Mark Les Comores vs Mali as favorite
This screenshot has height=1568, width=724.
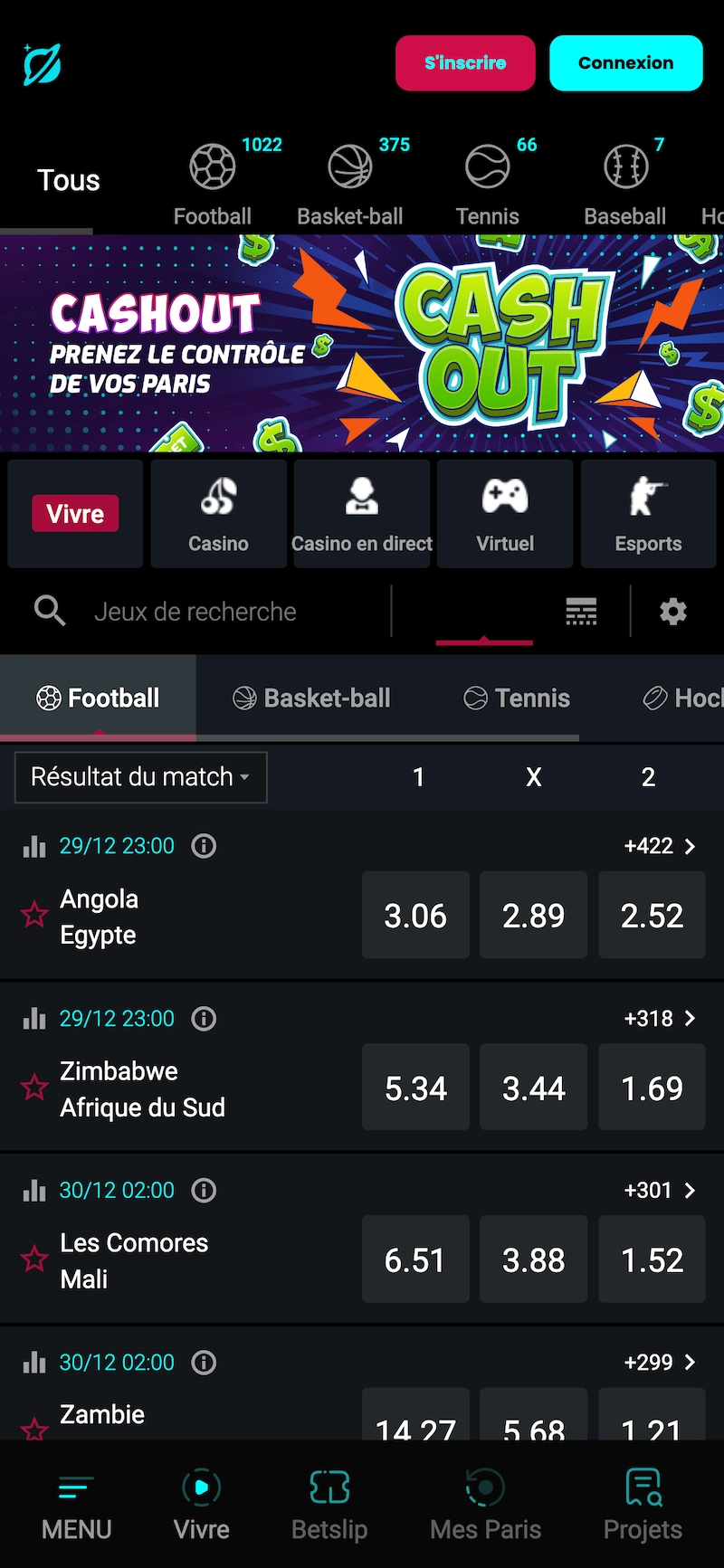34,1259
